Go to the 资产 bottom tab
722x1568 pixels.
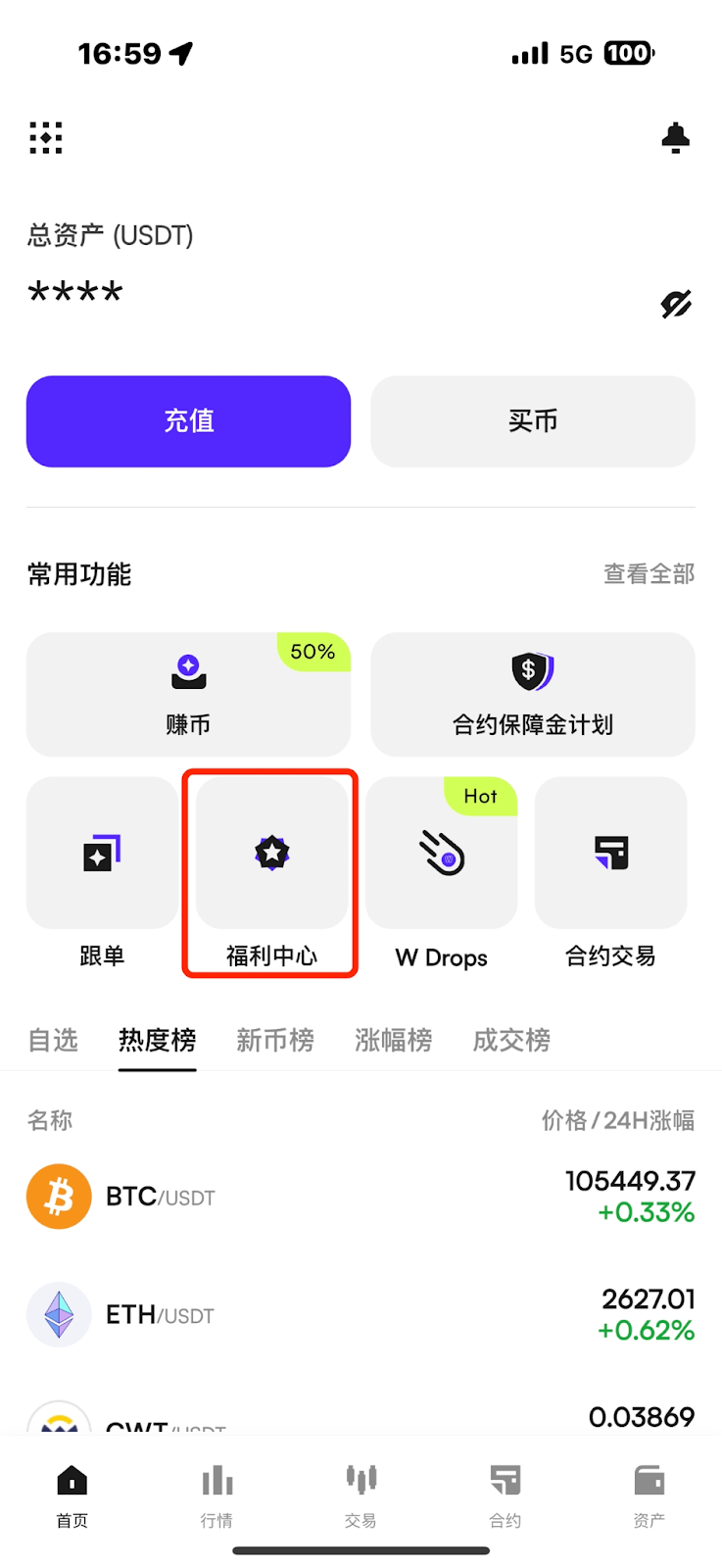coord(649,1496)
